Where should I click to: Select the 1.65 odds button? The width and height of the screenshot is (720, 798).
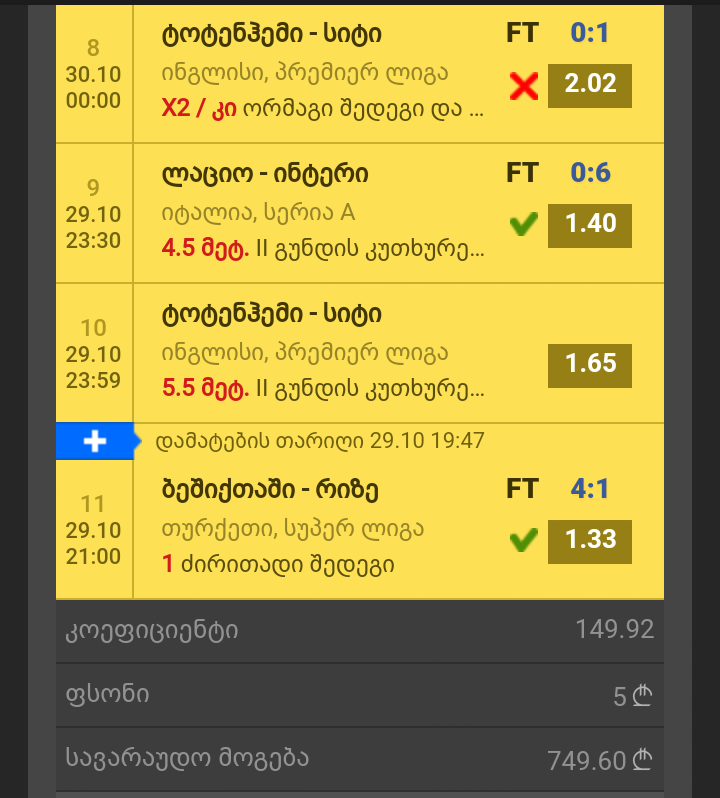[x=589, y=366]
